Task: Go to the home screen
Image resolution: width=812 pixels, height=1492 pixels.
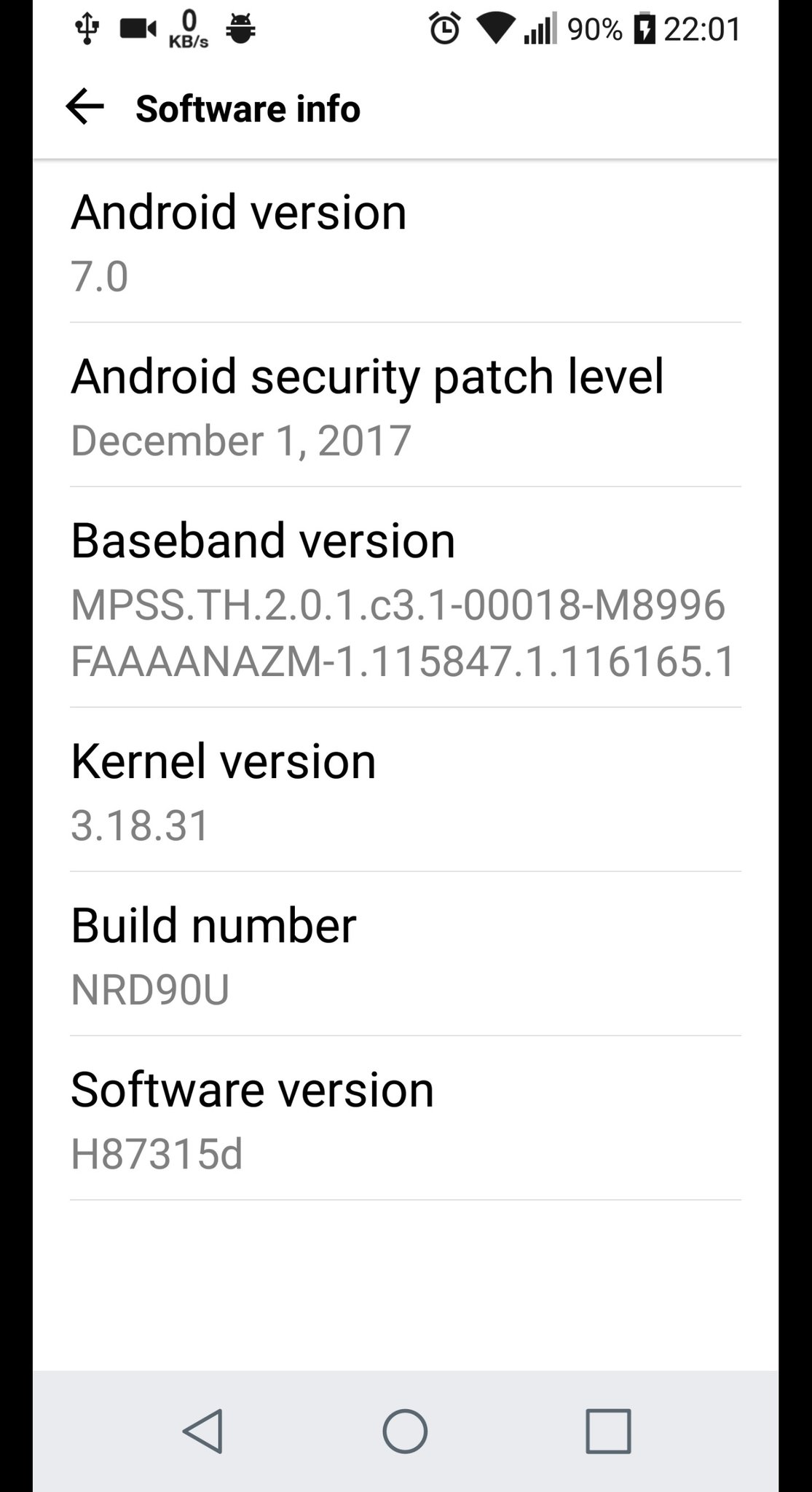Action: 405,1431
